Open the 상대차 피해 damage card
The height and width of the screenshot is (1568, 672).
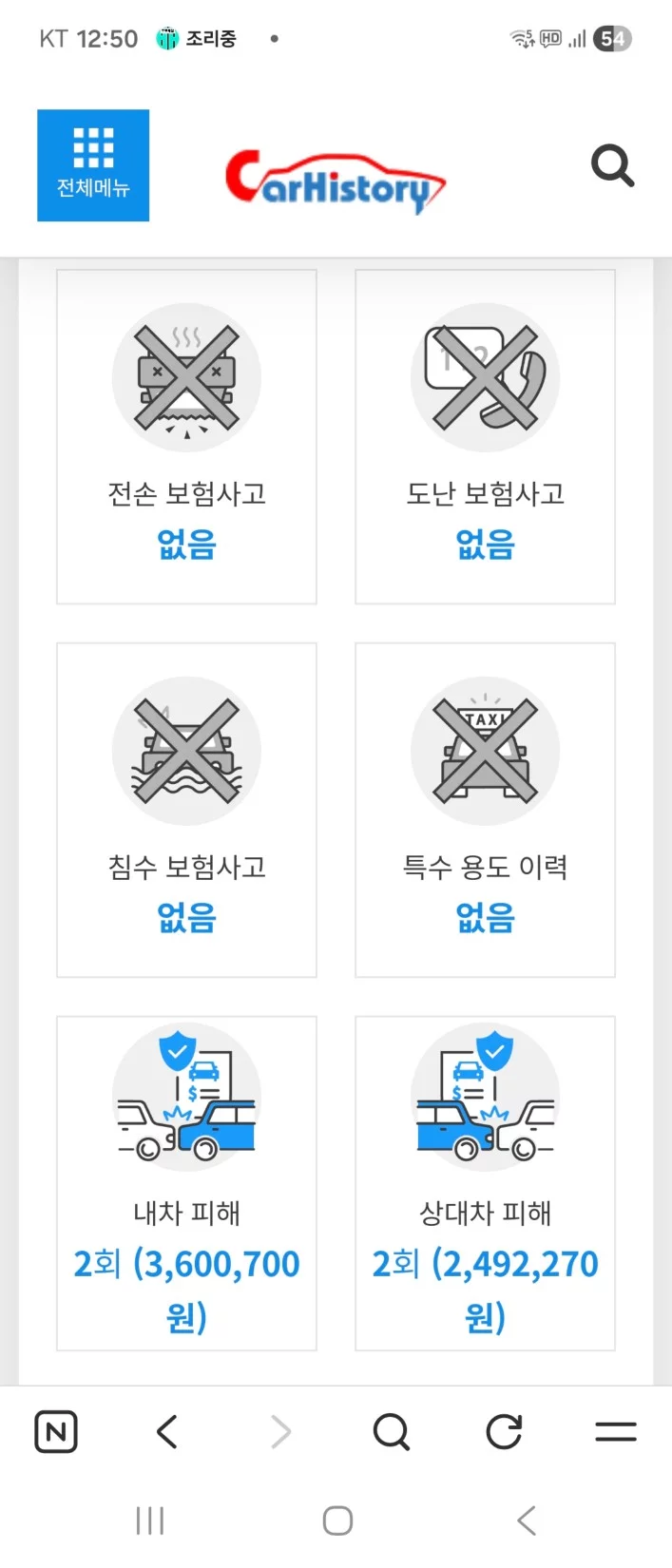point(485,1182)
